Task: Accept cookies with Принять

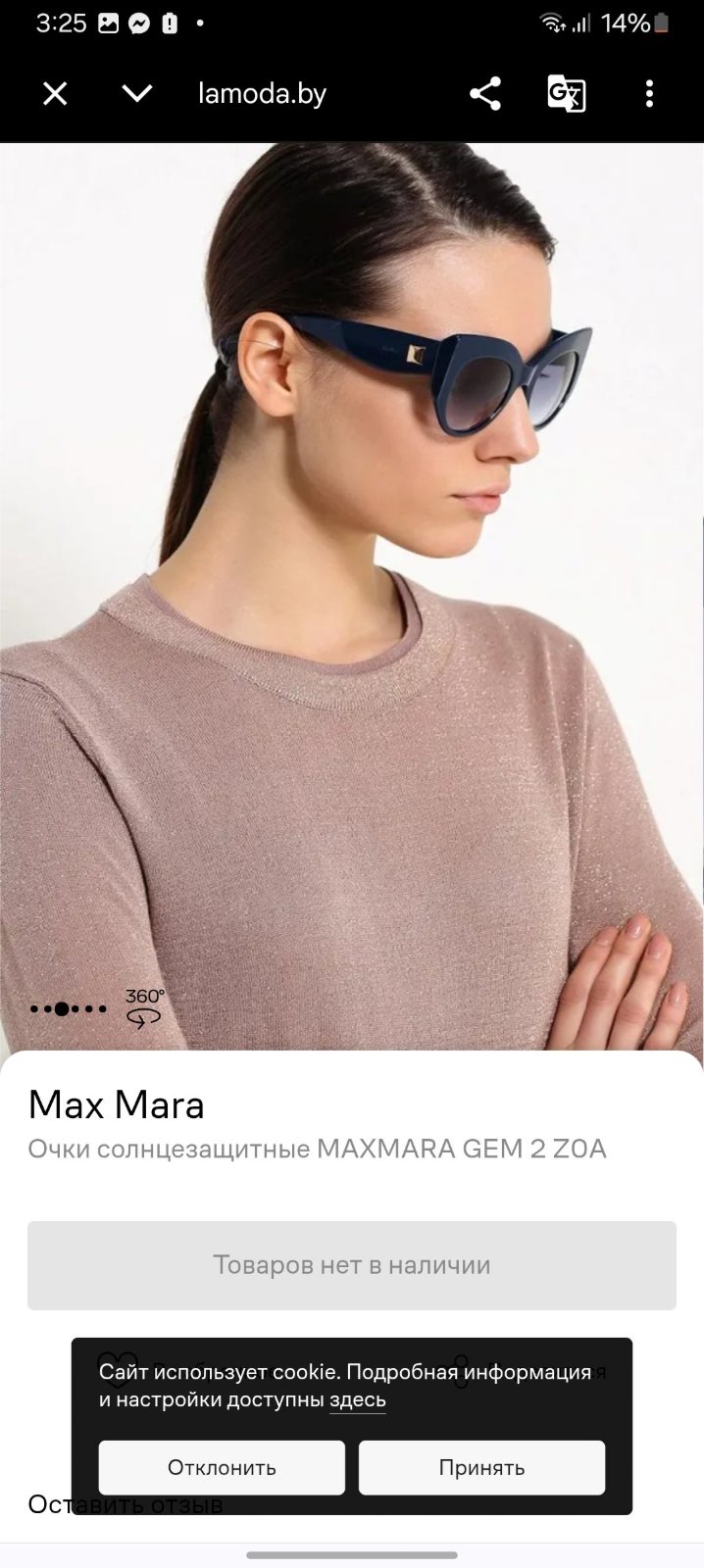Action: (x=481, y=1467)
